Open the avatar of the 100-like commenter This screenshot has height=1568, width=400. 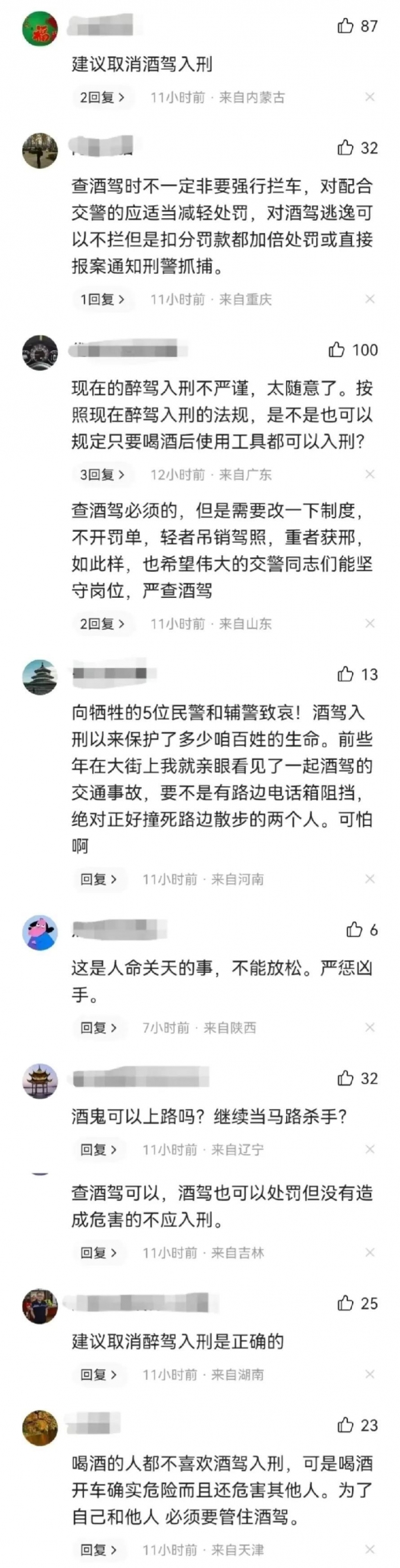[40, 352]
